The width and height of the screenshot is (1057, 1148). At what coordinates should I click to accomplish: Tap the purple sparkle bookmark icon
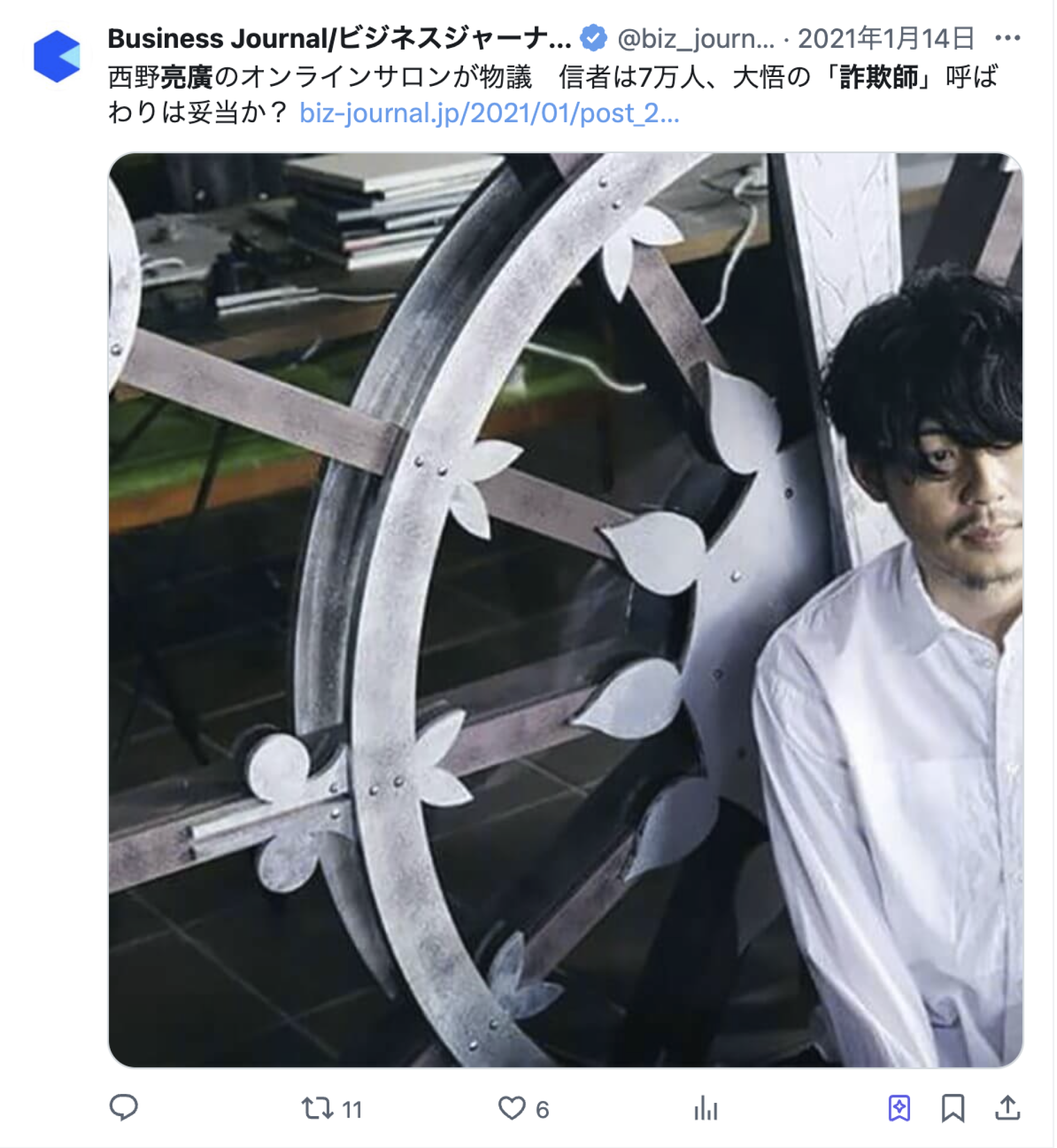pyautogui.click(x=899, y=1108)
